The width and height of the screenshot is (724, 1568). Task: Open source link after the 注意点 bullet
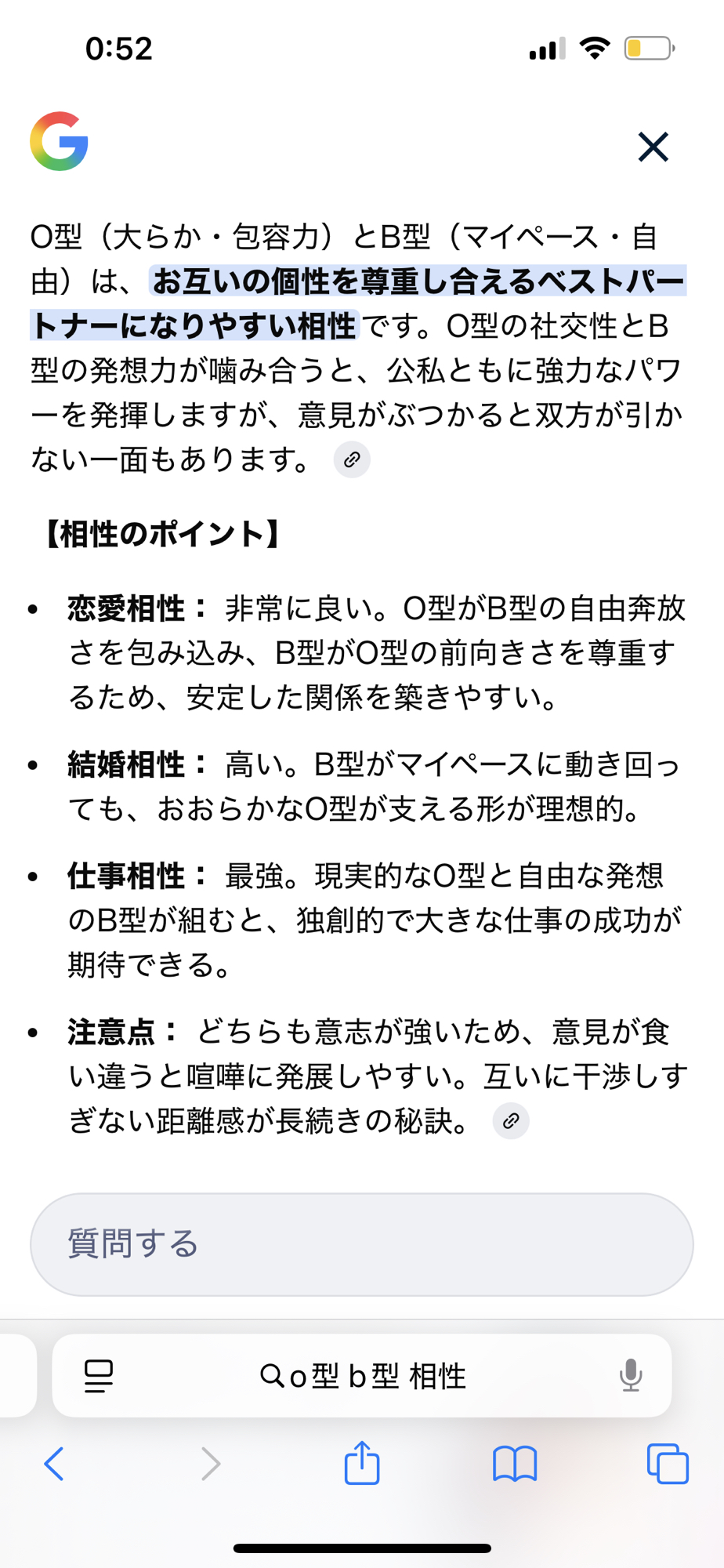(x=511, y=1120)
